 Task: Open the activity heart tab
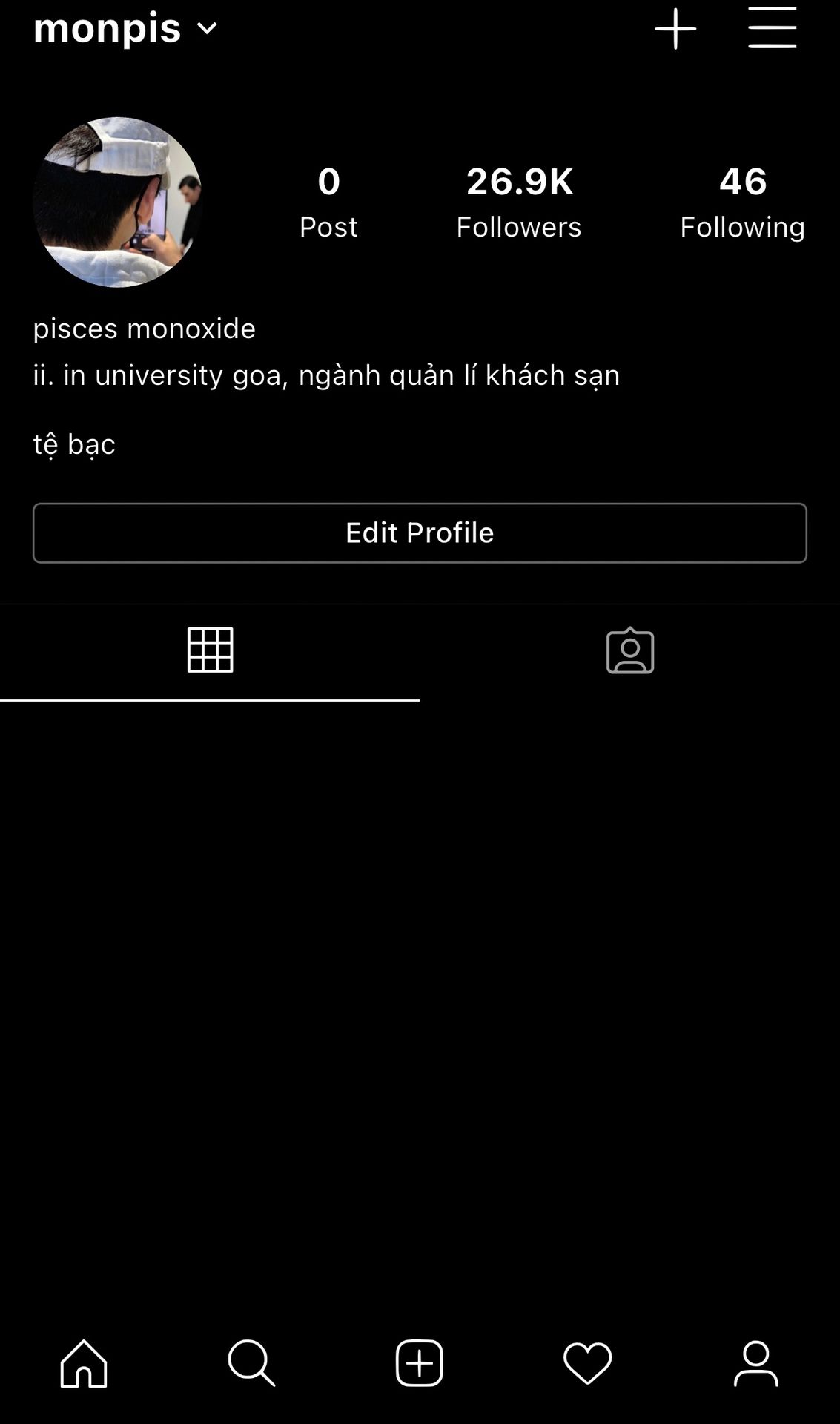(x=587, y=1362)
